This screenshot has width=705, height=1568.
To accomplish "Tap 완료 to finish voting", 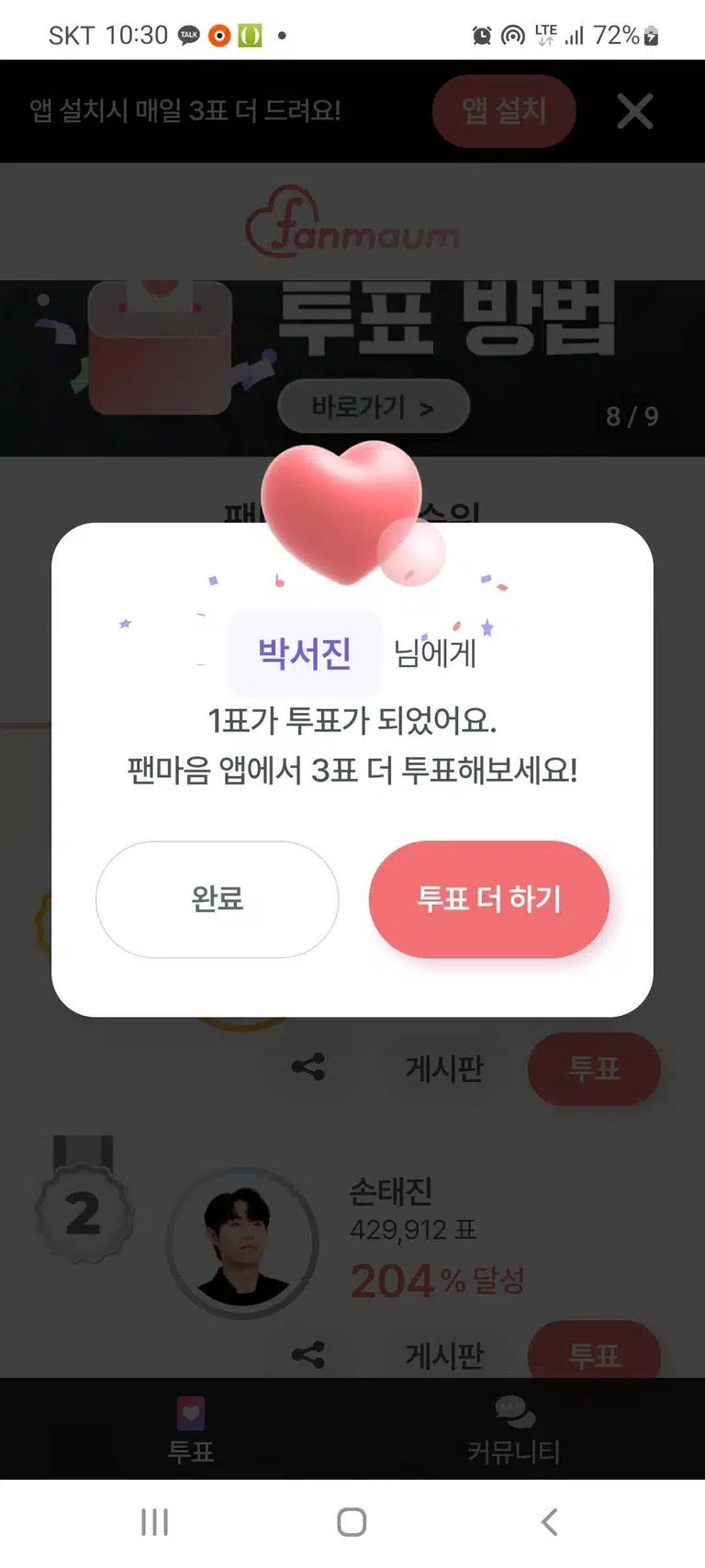I will [217, 898].
